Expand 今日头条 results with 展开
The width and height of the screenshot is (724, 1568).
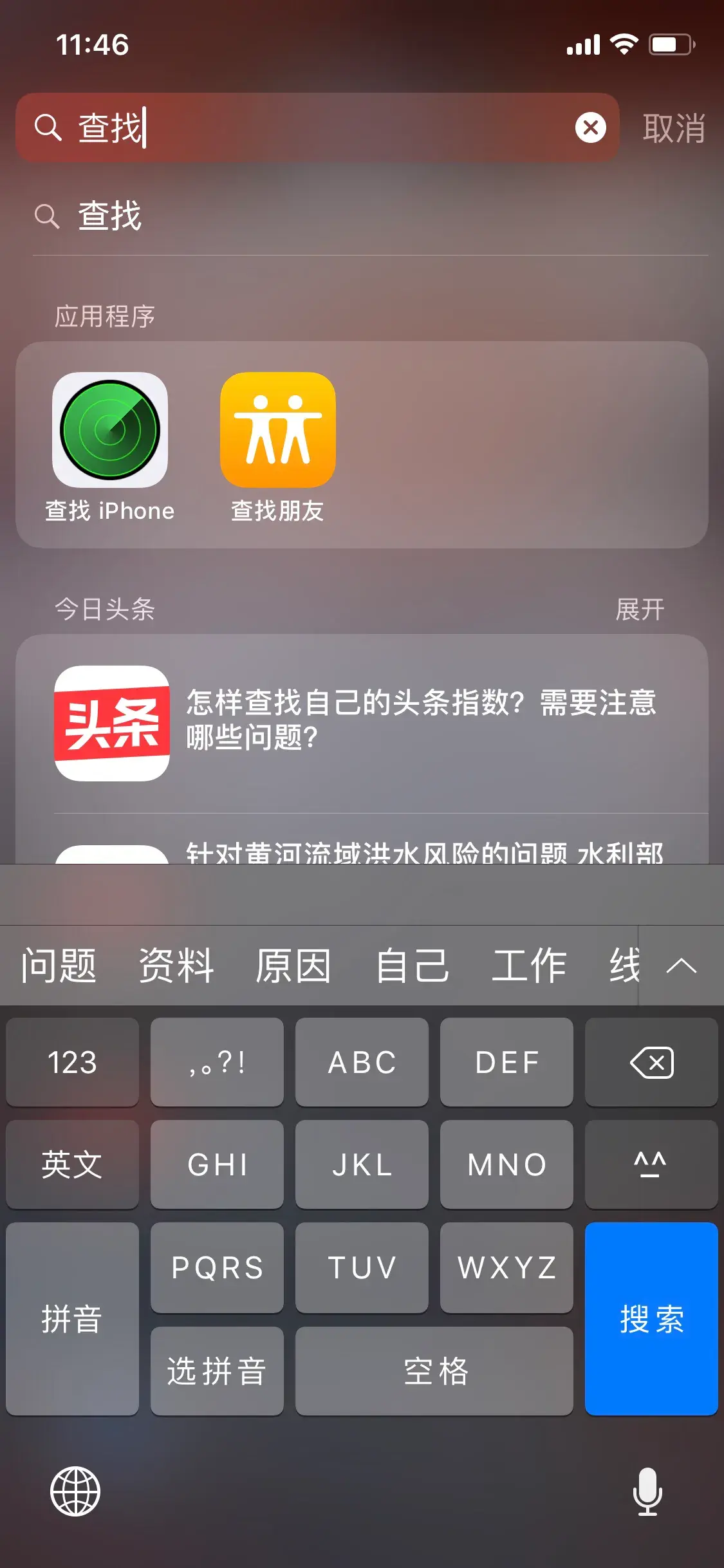639,609
